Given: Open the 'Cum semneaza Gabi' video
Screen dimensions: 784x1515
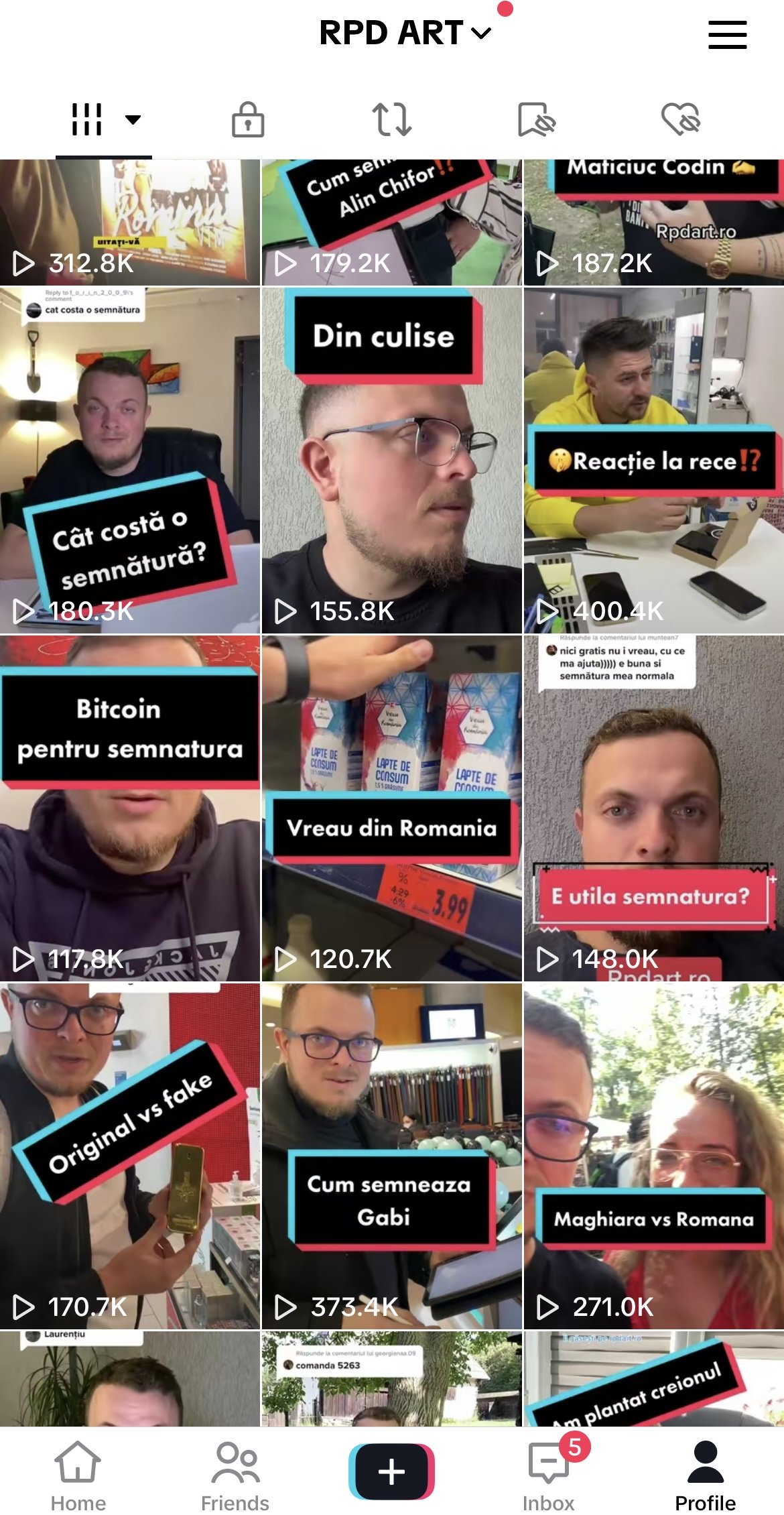Looking at the screenshot, I should point(391,1156).
